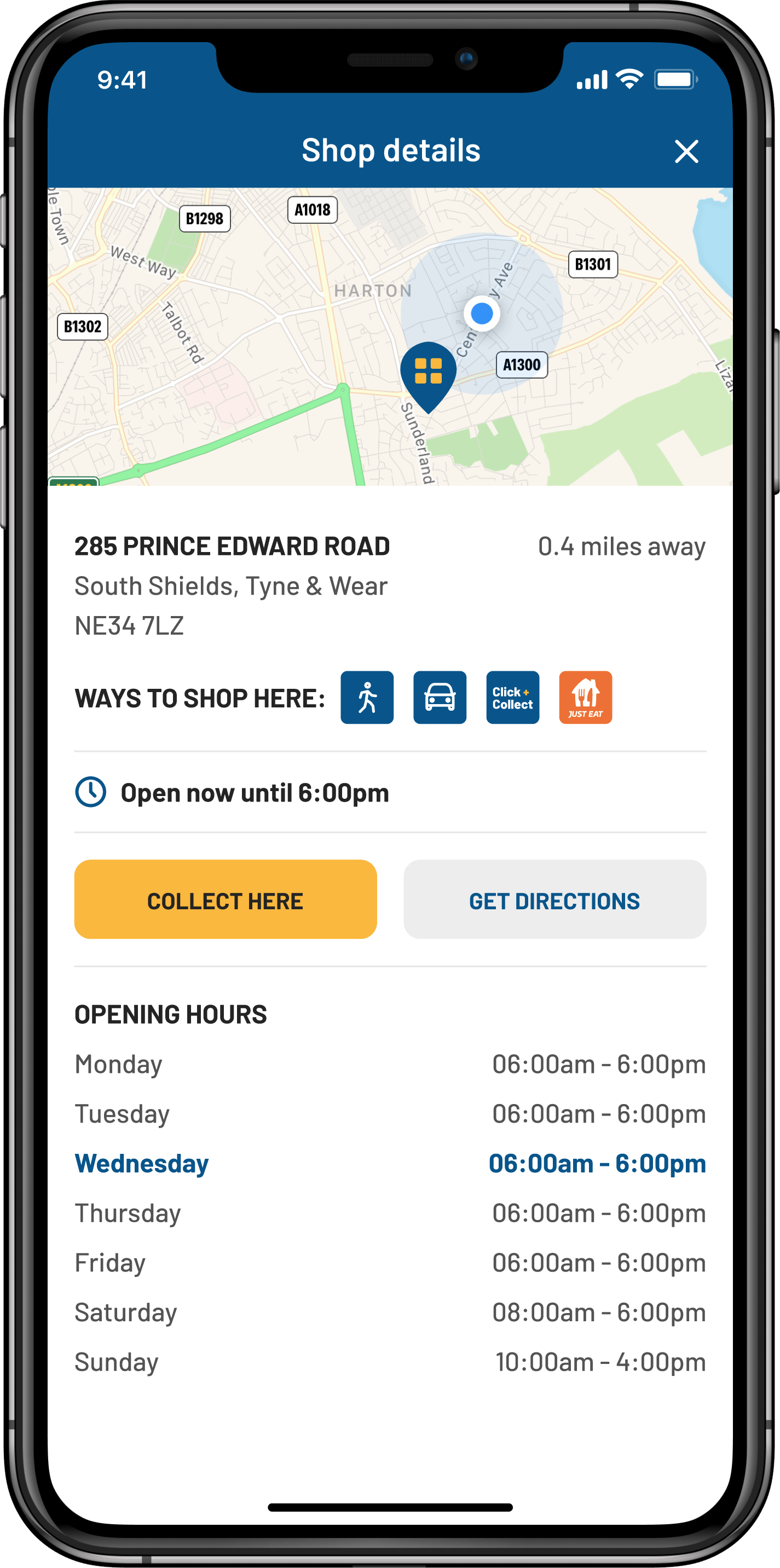Tap the Click + Collect icon
Screen dimensions: 780x1568
click(512, 698)
